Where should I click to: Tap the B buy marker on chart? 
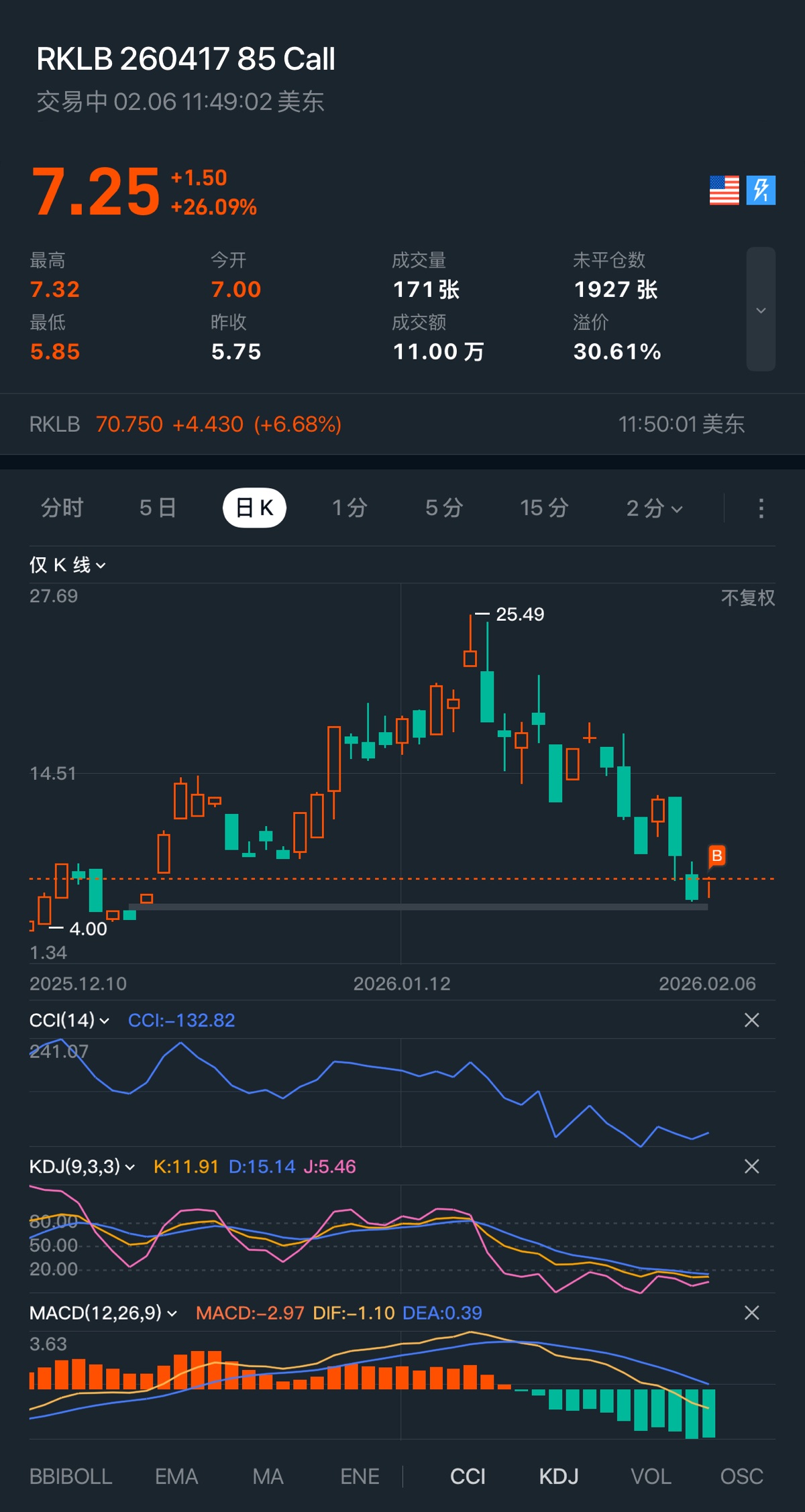pyautogui.click(x=716, y=856)
